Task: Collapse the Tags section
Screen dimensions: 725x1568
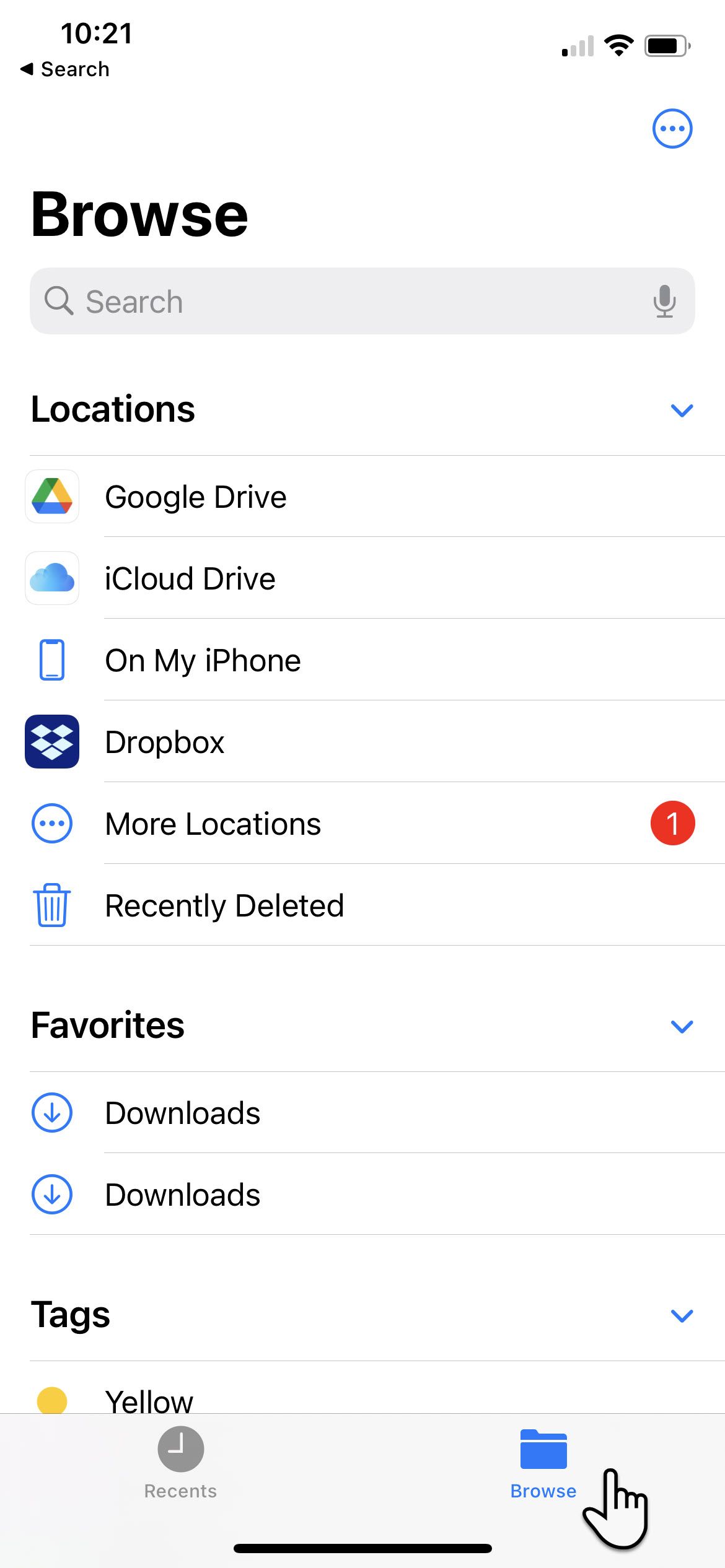Action: point(682,1315)
